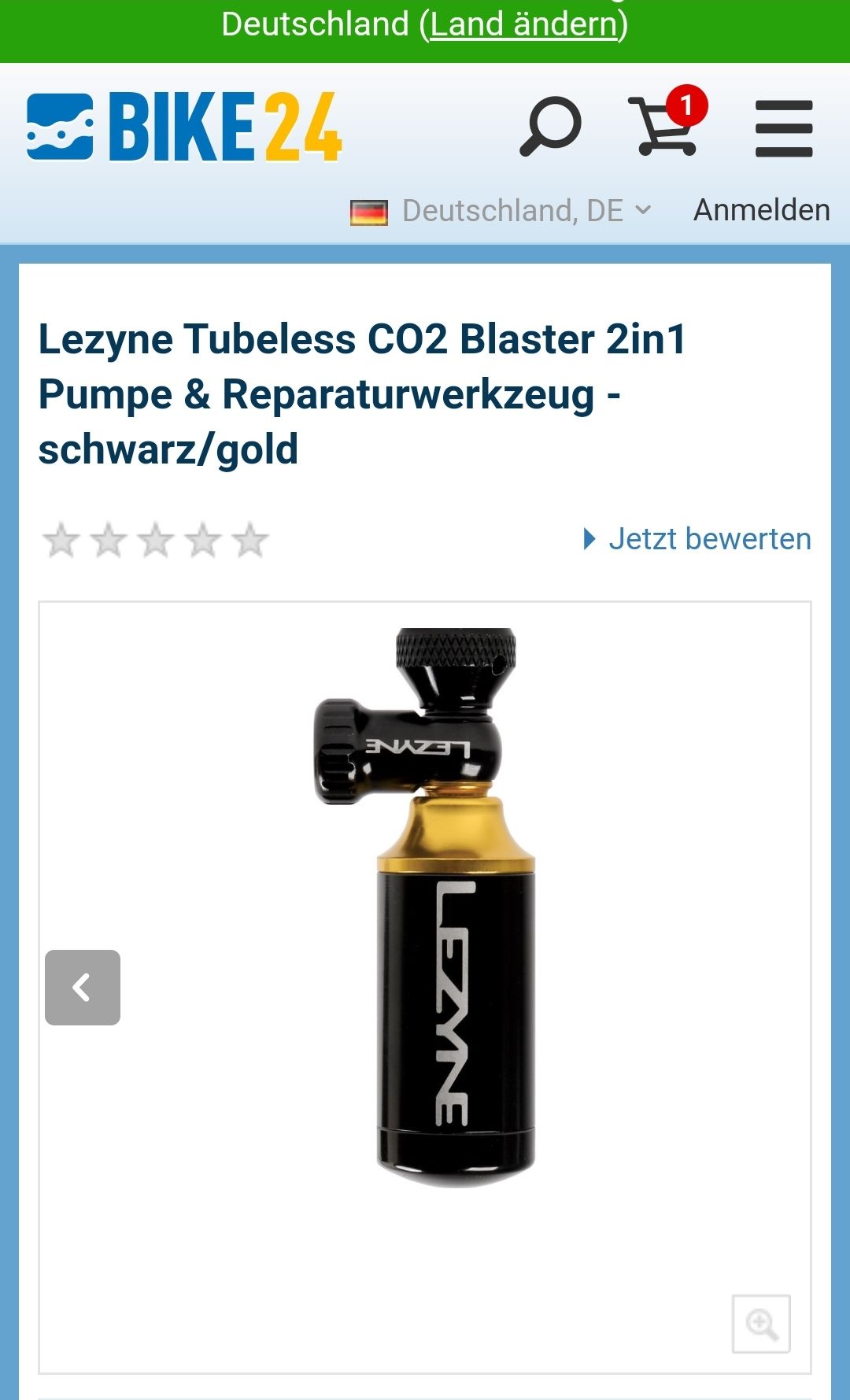
Task: Open the search magnifier
Action: point(550,127)
